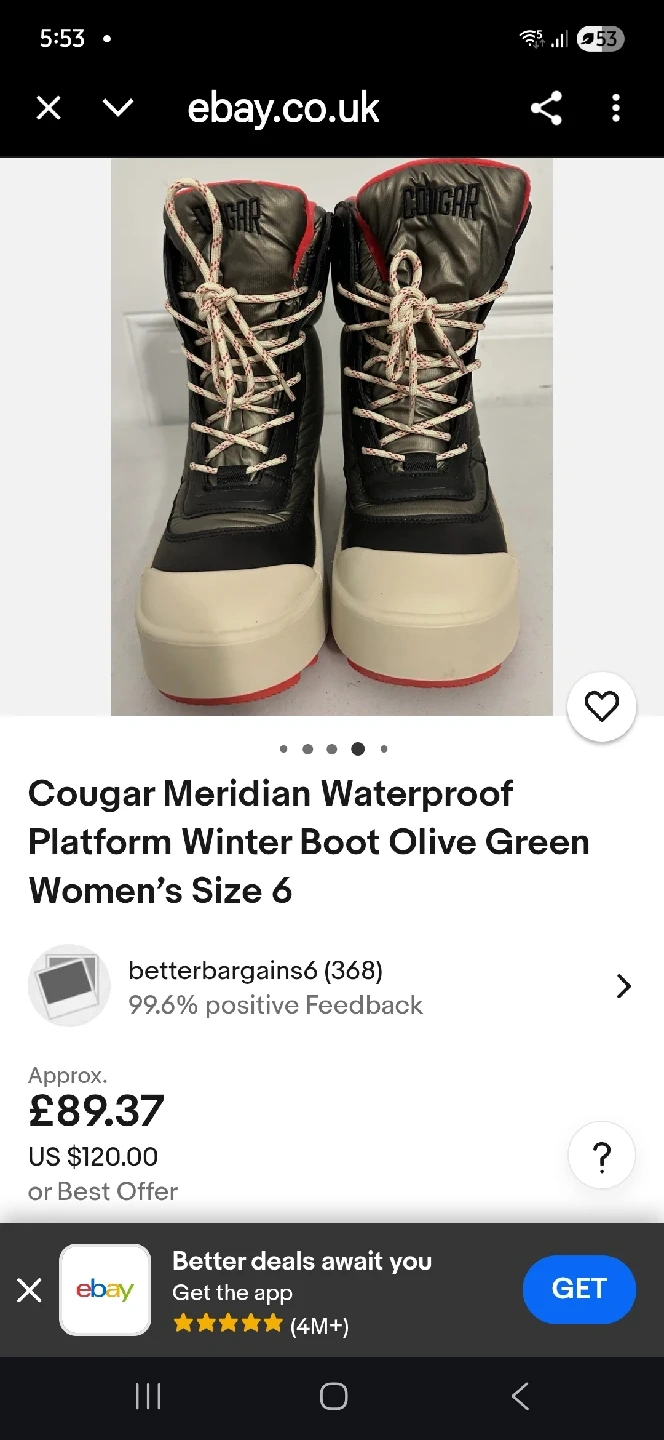Open the Cougar boot product photo
664x1440 pixels.
(331, 436)
